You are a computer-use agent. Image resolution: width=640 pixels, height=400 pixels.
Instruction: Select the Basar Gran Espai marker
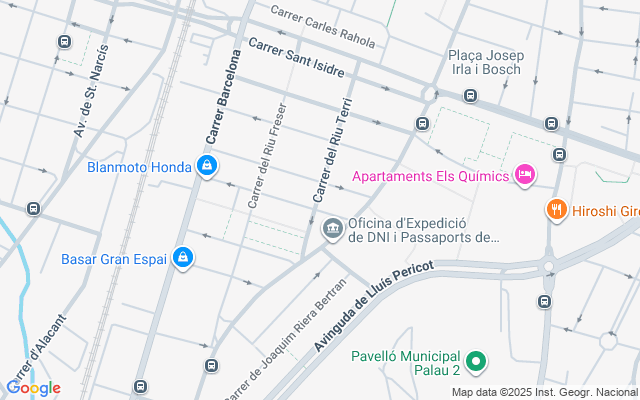pyautogui.click(x=182, y=258)
